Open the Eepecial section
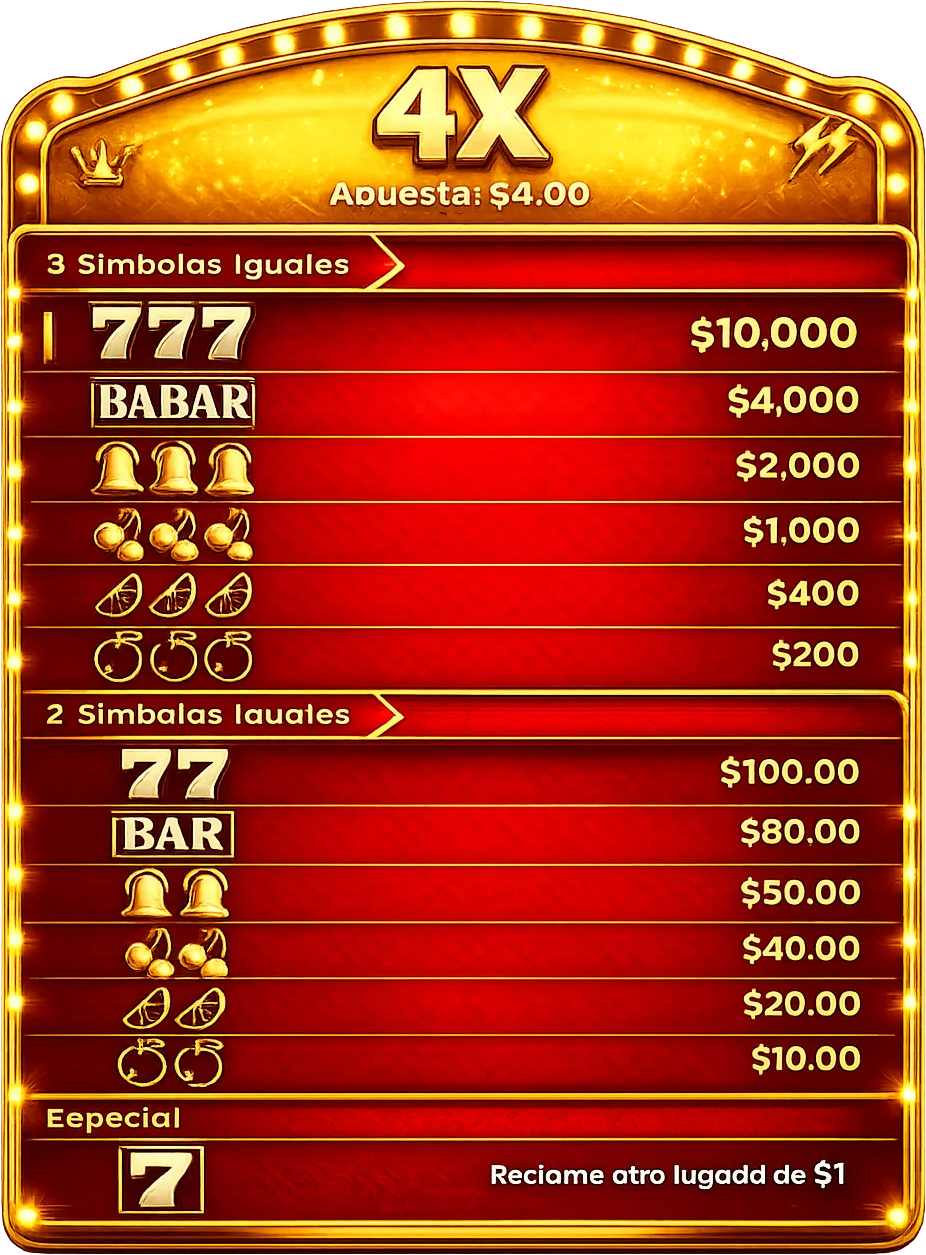Image resolution: width=926 pixels, height=1255 pixels. 113,1119
